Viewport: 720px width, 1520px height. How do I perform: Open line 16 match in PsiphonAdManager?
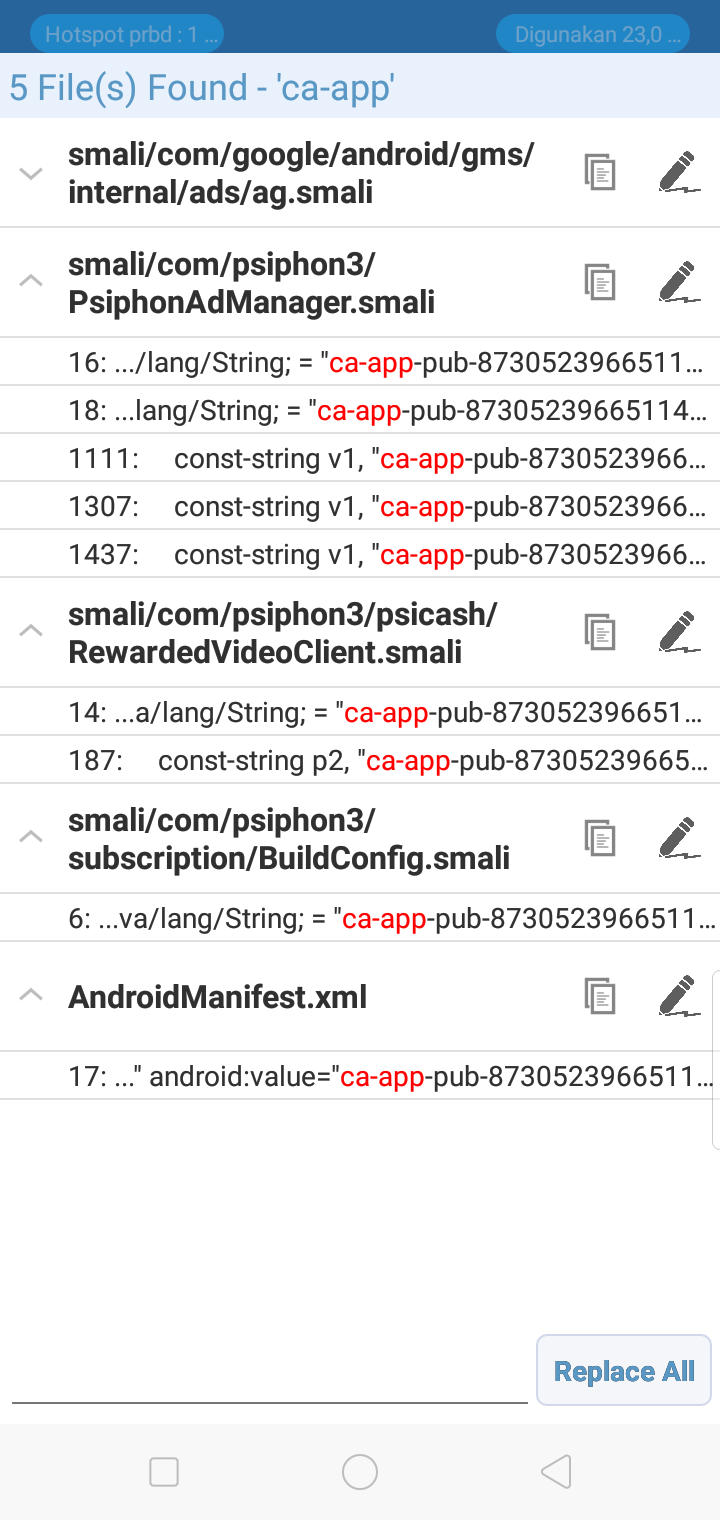pos(385,362)
